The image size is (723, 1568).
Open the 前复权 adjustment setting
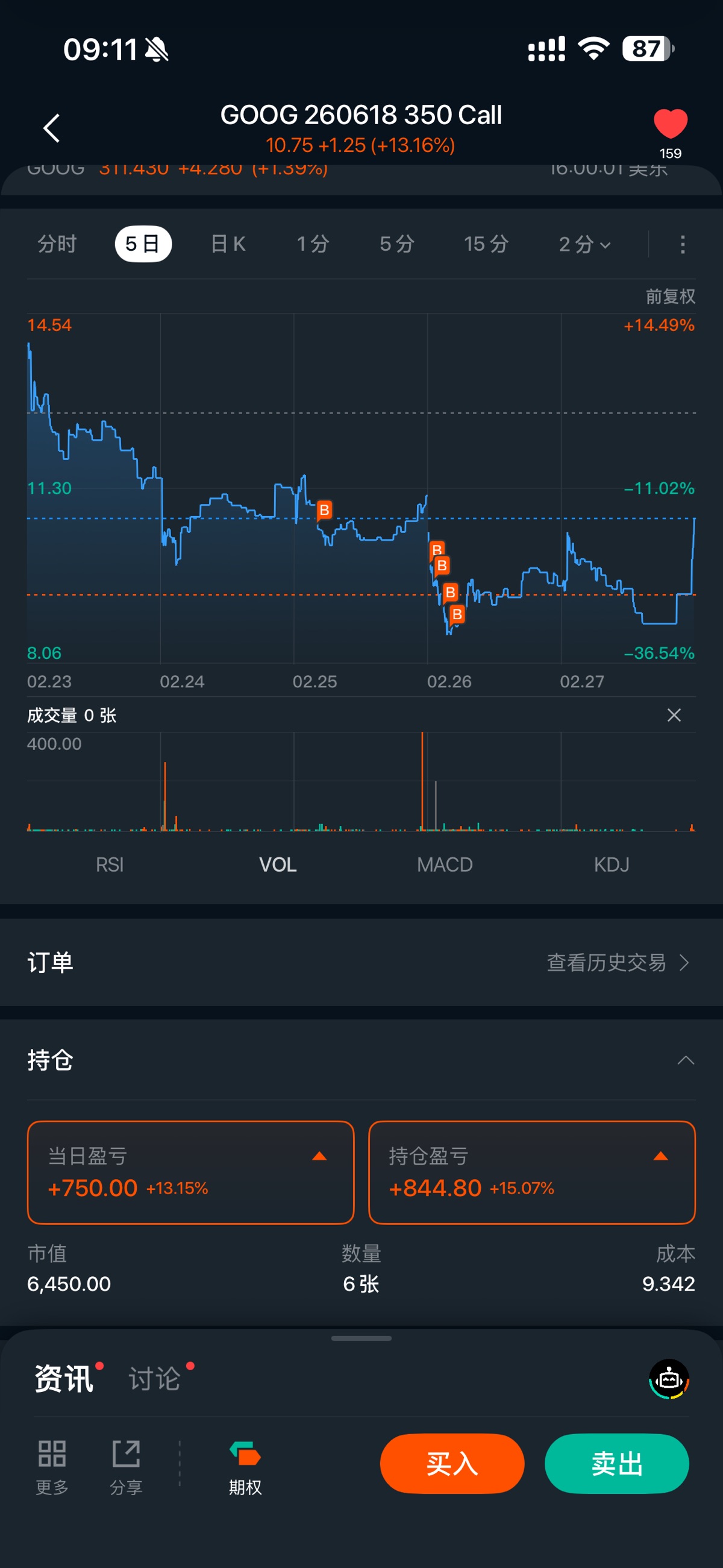[670, 297]
